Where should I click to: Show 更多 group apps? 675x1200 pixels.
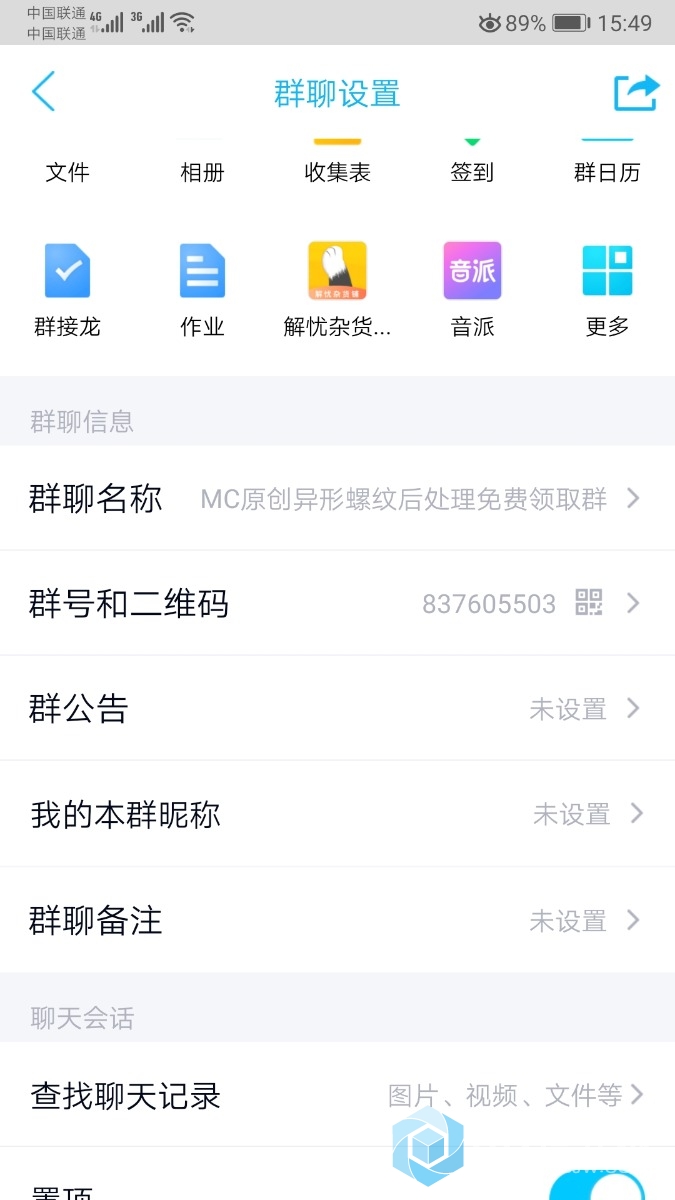[607, 288]
